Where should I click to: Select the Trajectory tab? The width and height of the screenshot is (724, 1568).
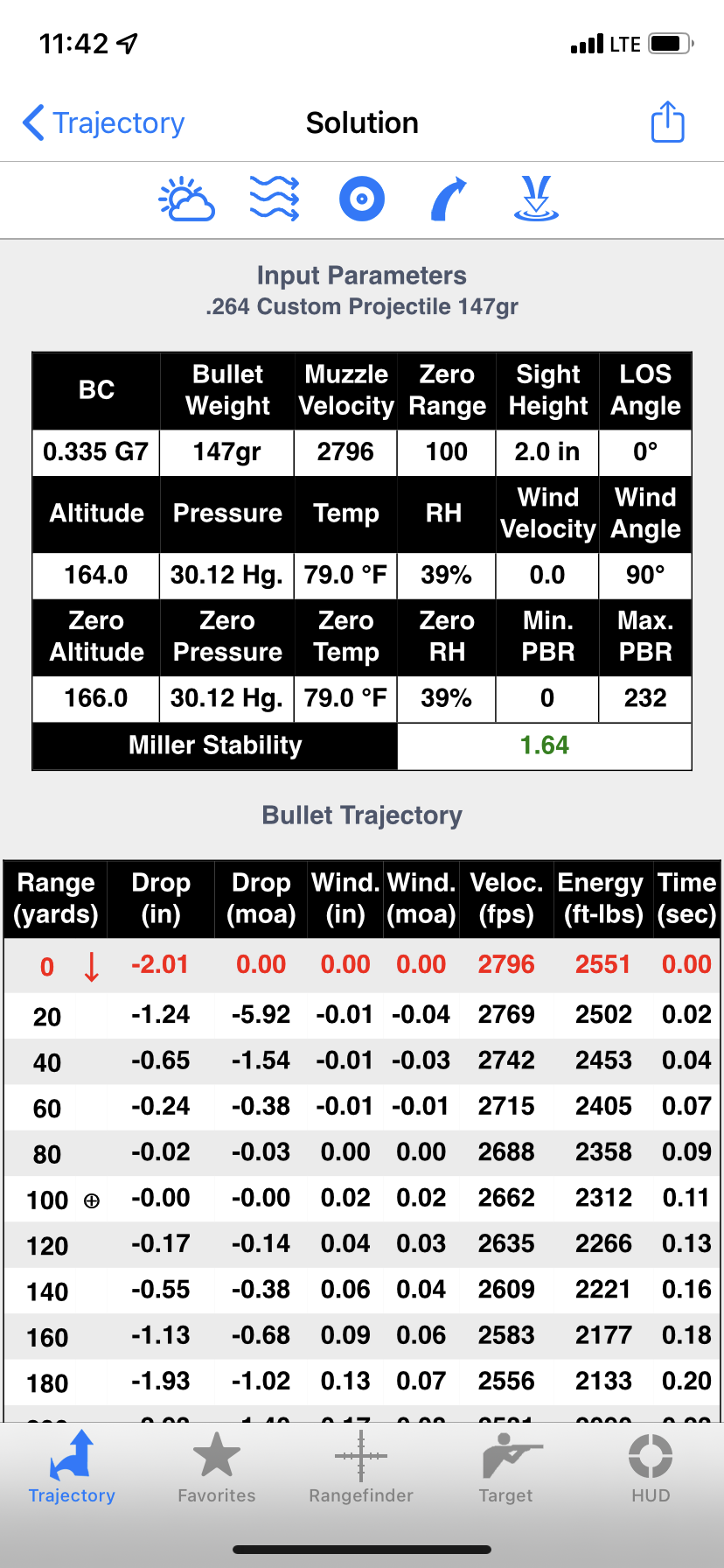(x=72, y=1468)
